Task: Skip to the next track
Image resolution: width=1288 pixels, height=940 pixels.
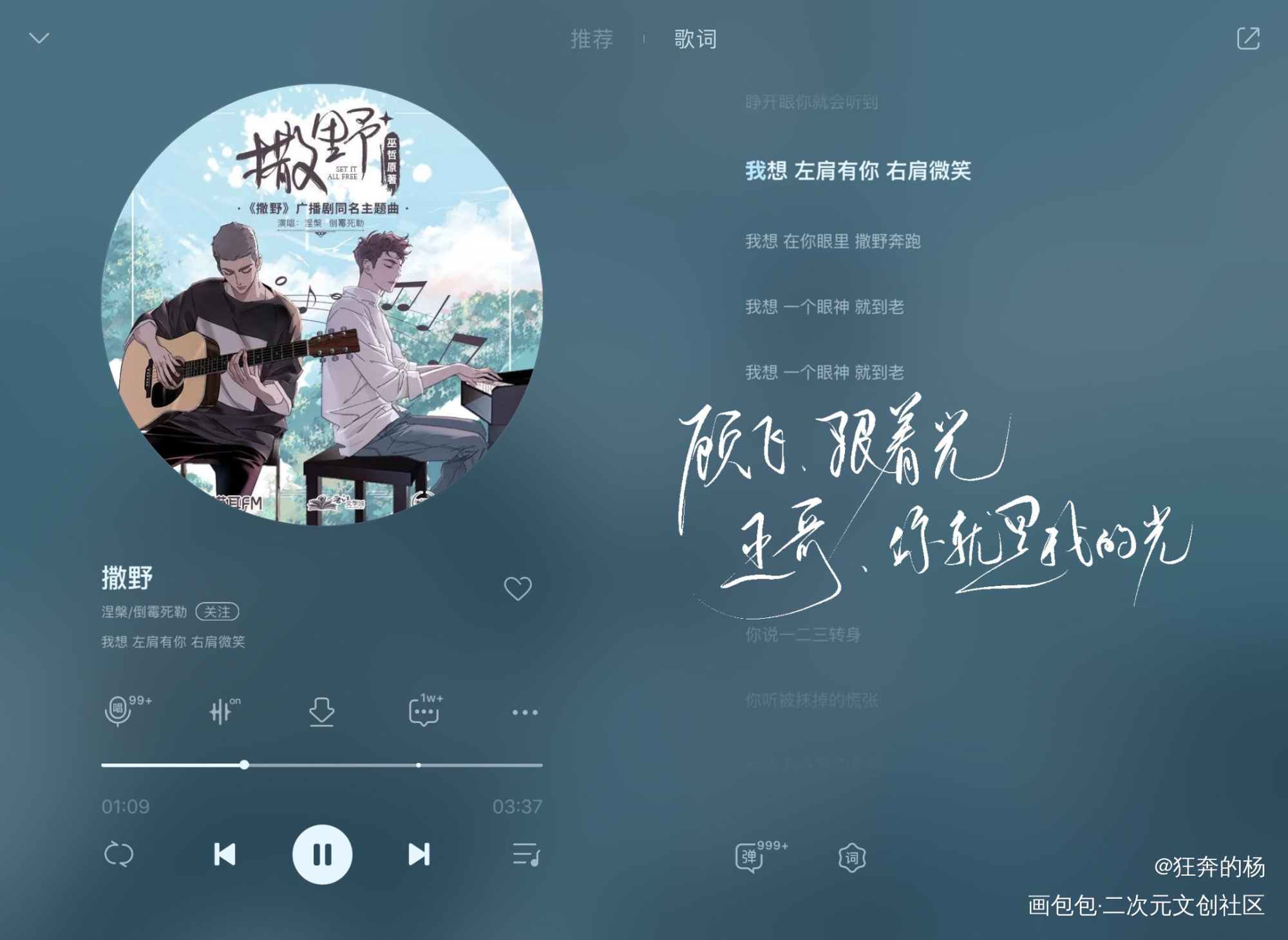Action: tap(419, 855)
